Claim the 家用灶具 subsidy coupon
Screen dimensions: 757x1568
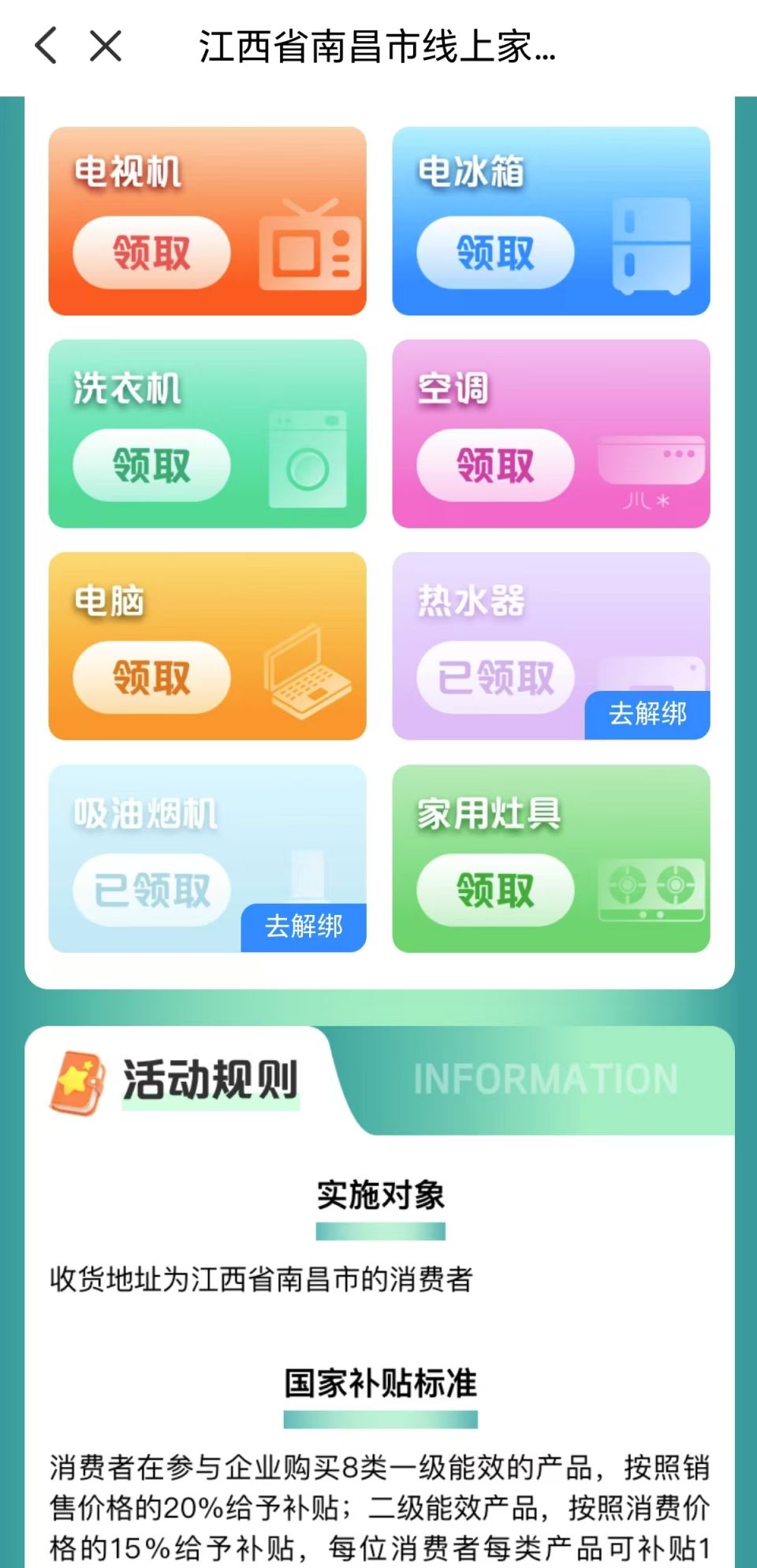tap(495, 890)
